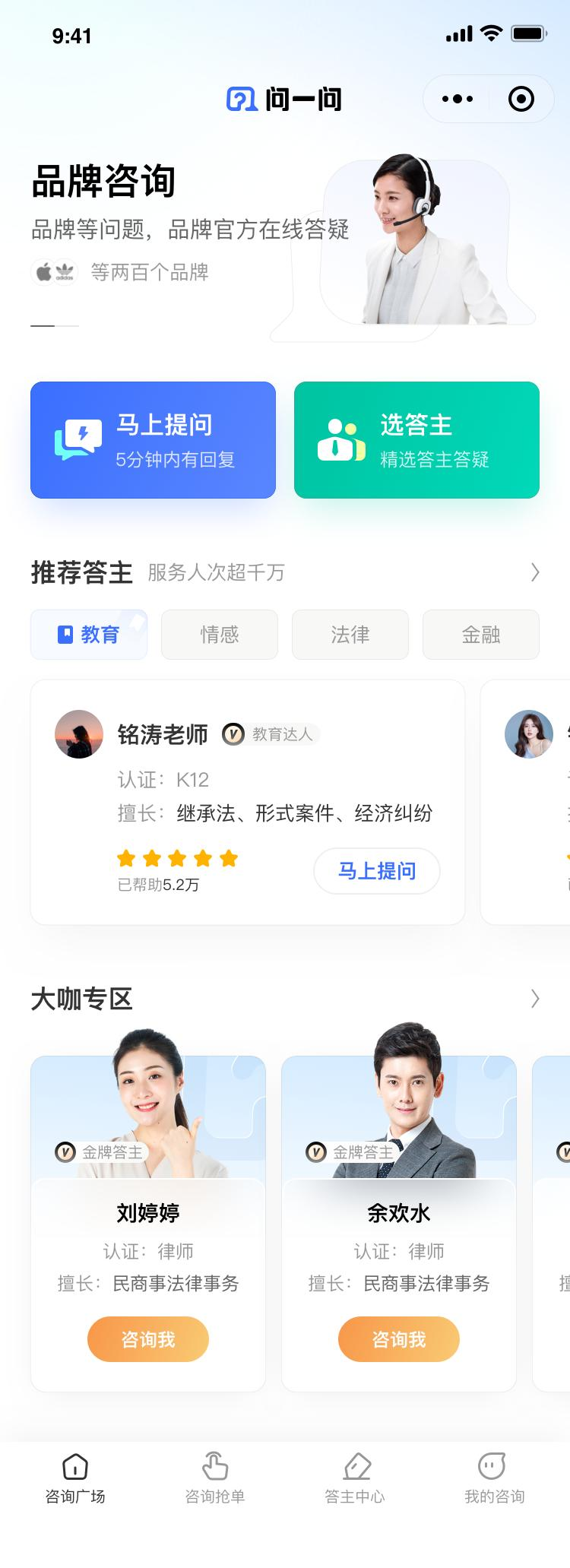Switch to the 金融 category chip
Viewport: 570px width, 1568px height.
point(481,635)
